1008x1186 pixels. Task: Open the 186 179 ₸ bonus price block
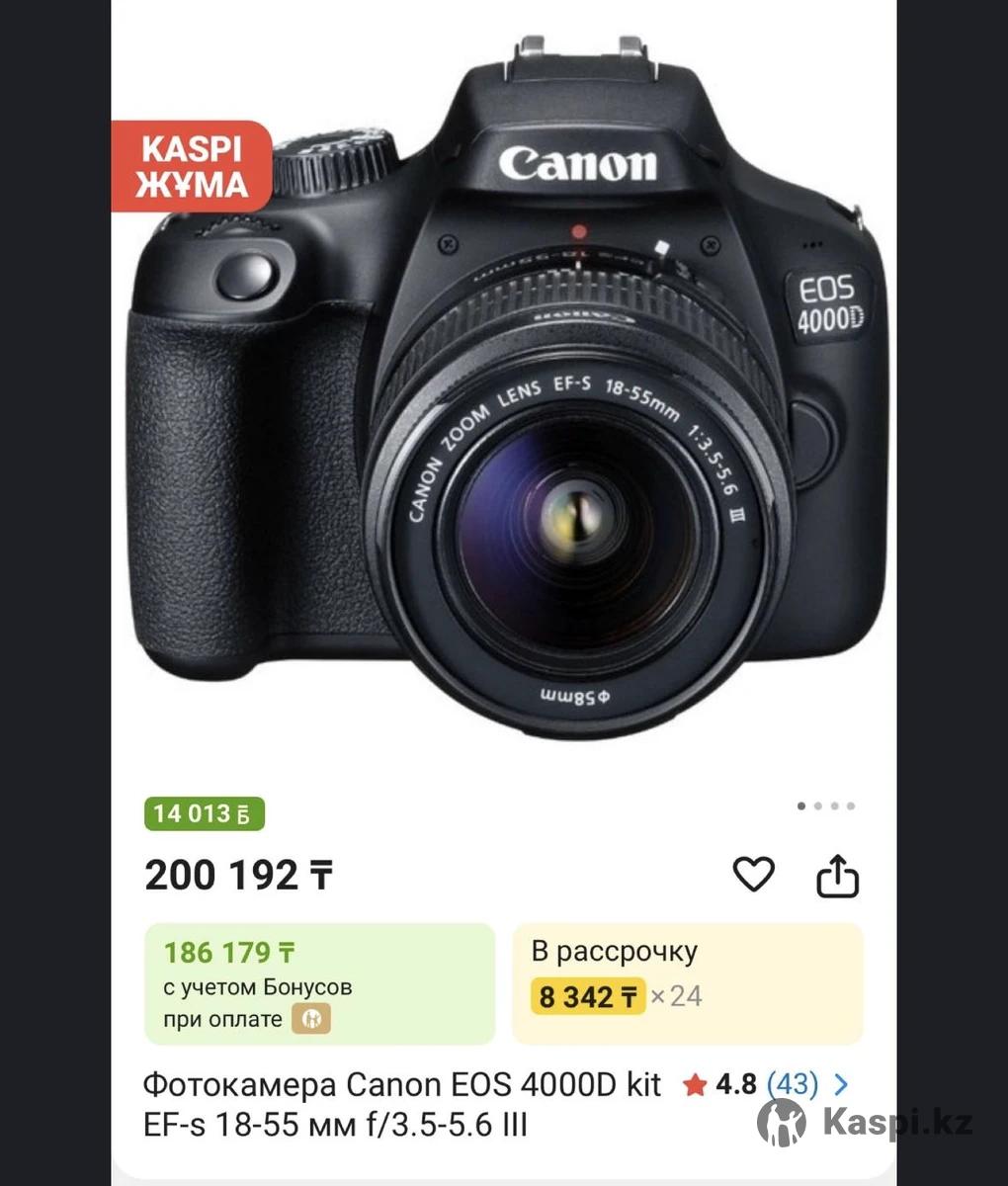tap(319, 983)
